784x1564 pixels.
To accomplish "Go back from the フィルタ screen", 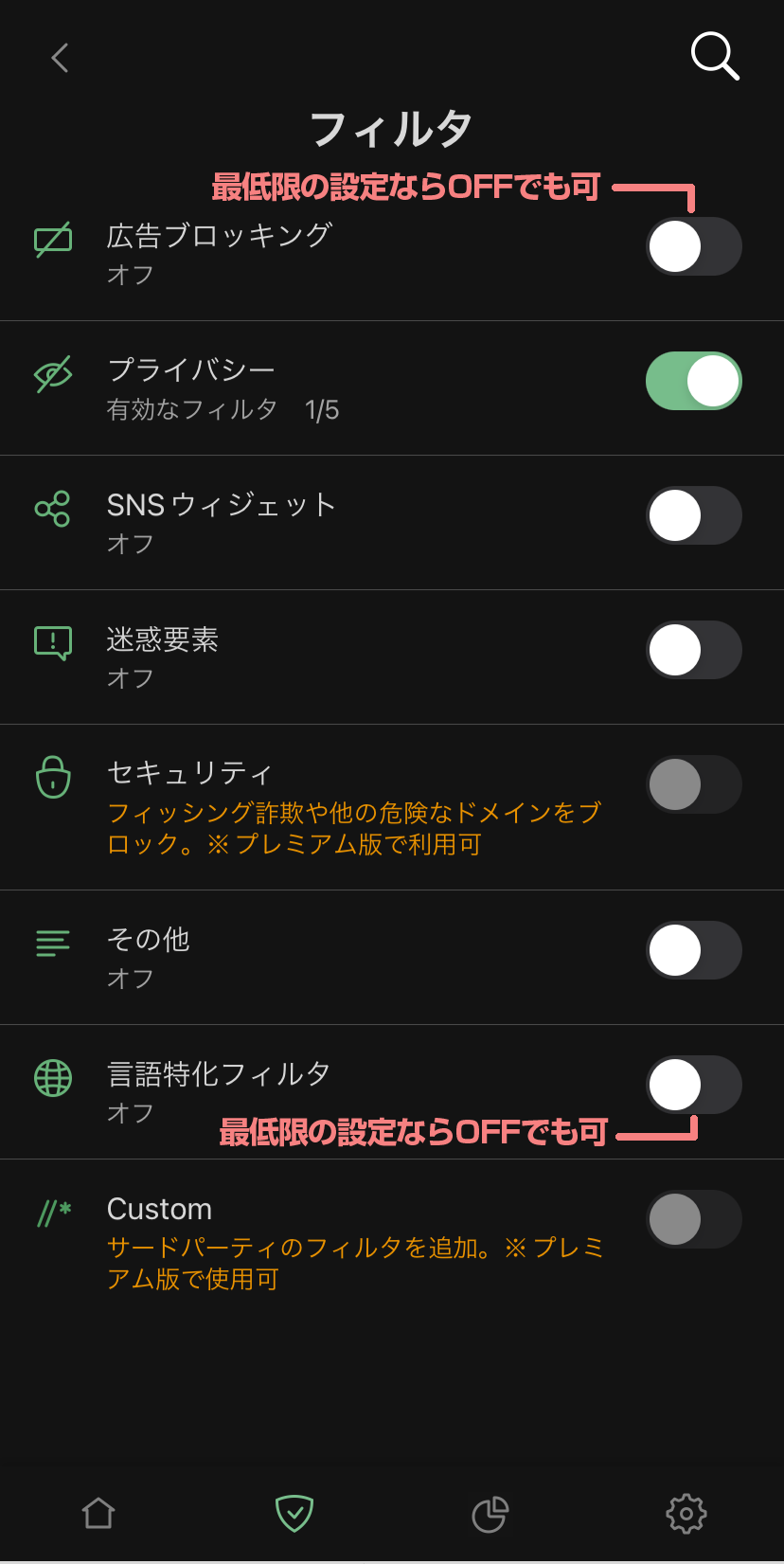I will point(60,58).
